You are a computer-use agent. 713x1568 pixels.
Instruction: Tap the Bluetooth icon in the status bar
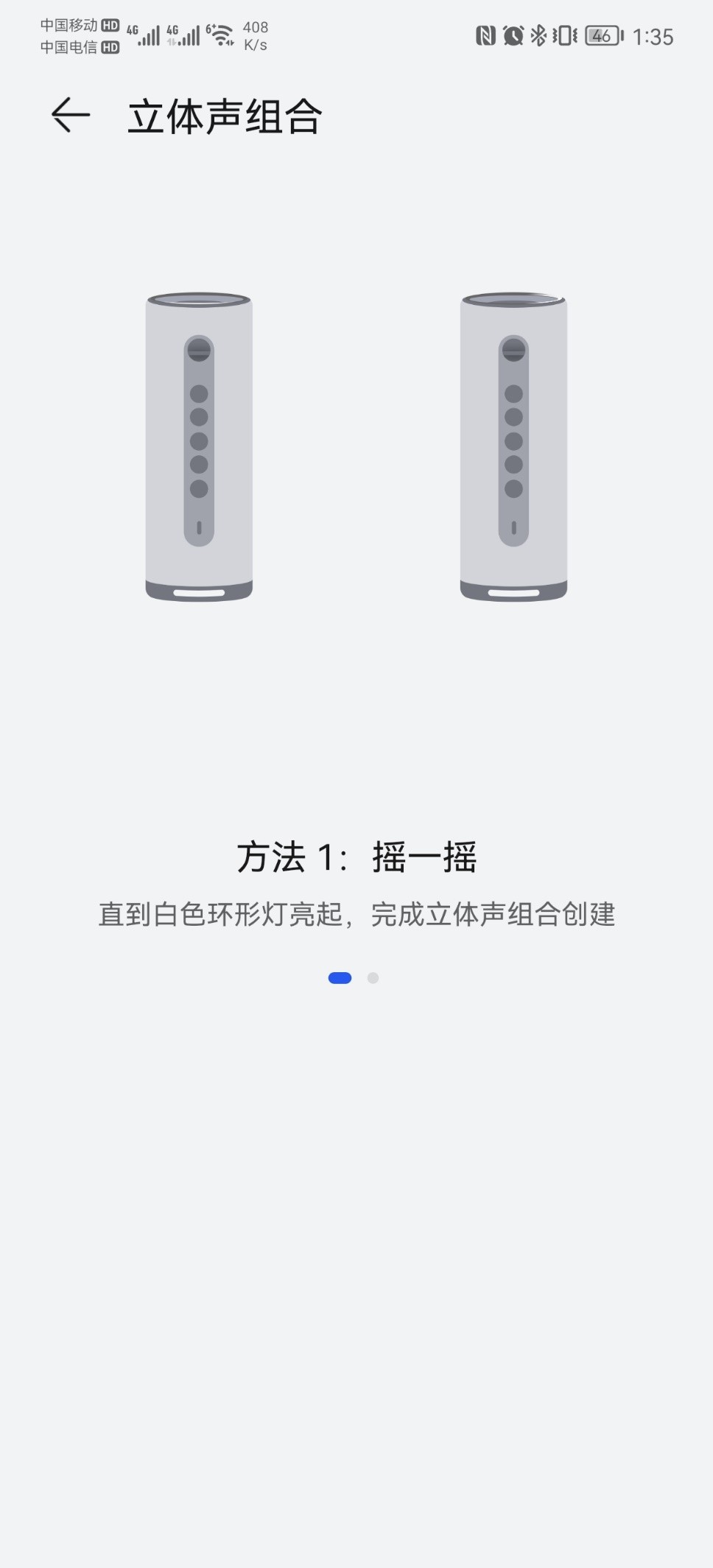(x=538, y=35)
